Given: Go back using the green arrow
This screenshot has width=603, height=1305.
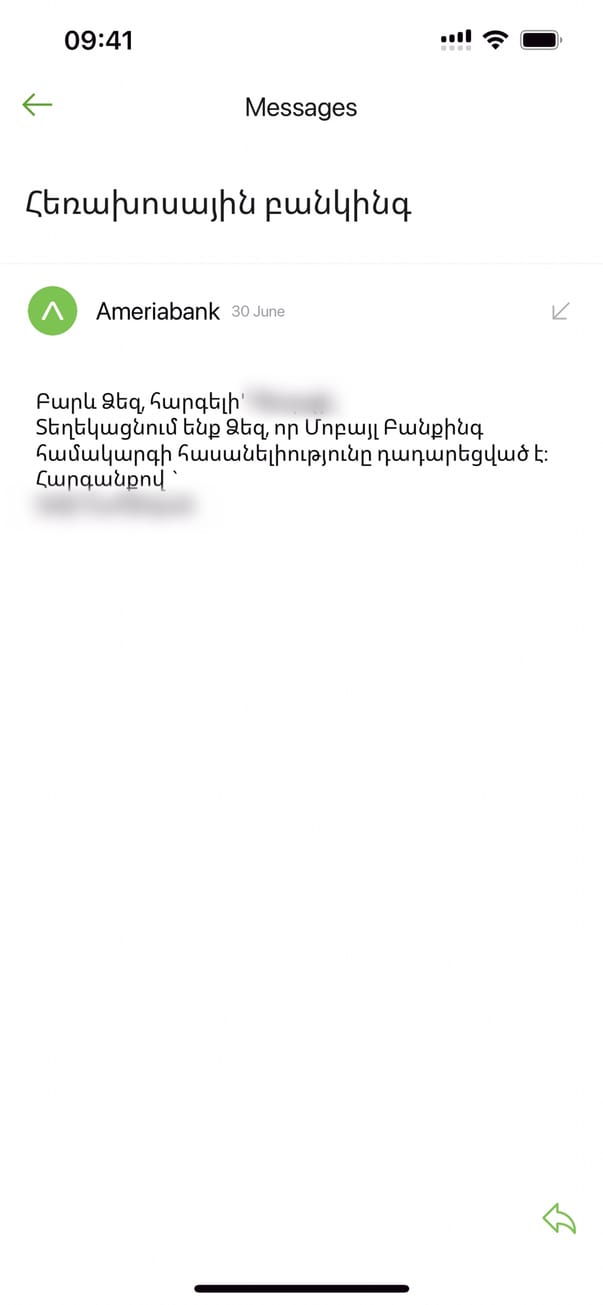Looking at the screenshot, I should point(37,105).
